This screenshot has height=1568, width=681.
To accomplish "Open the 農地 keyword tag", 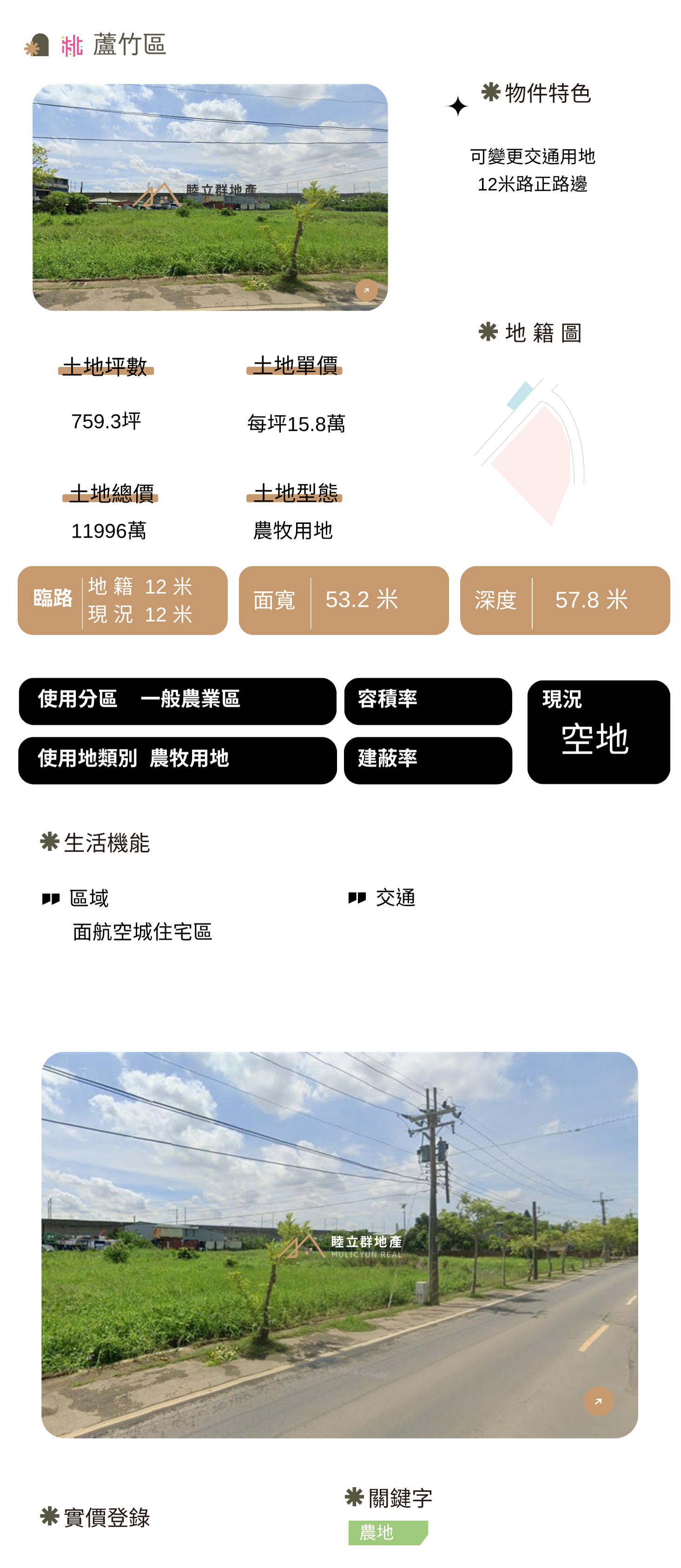I will pos(387,1532).
